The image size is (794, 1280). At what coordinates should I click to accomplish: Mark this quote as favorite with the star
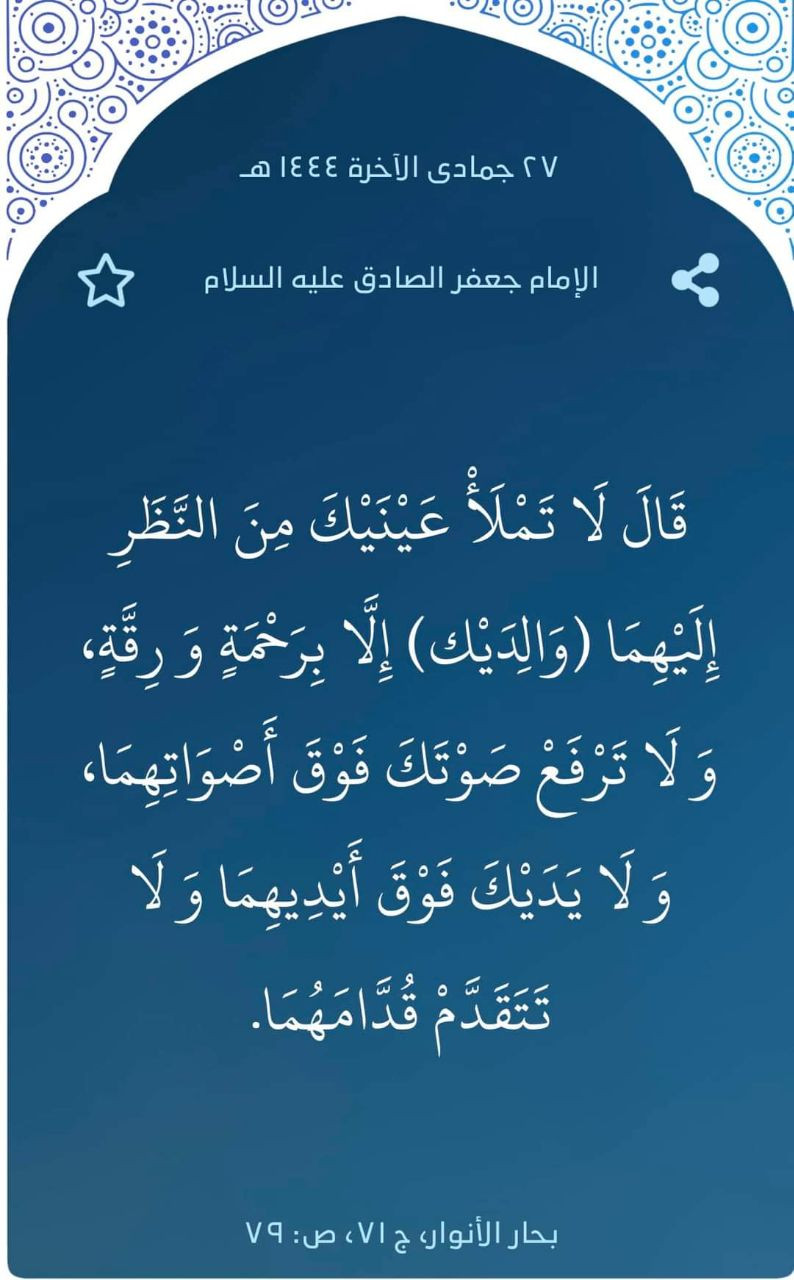[105, 281]
